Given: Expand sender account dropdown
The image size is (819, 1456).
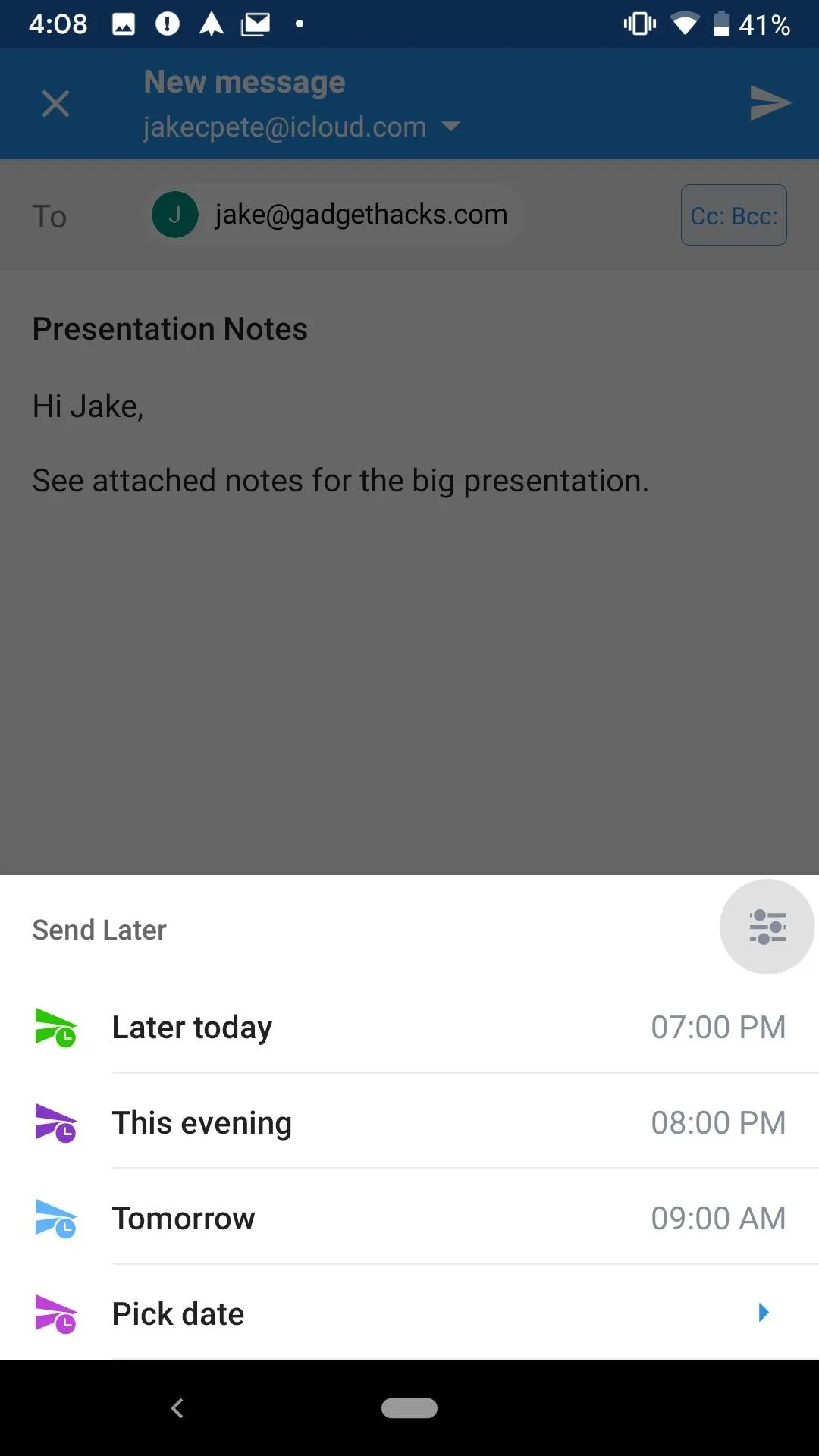Looking at the screenshot, I should 450,127.
